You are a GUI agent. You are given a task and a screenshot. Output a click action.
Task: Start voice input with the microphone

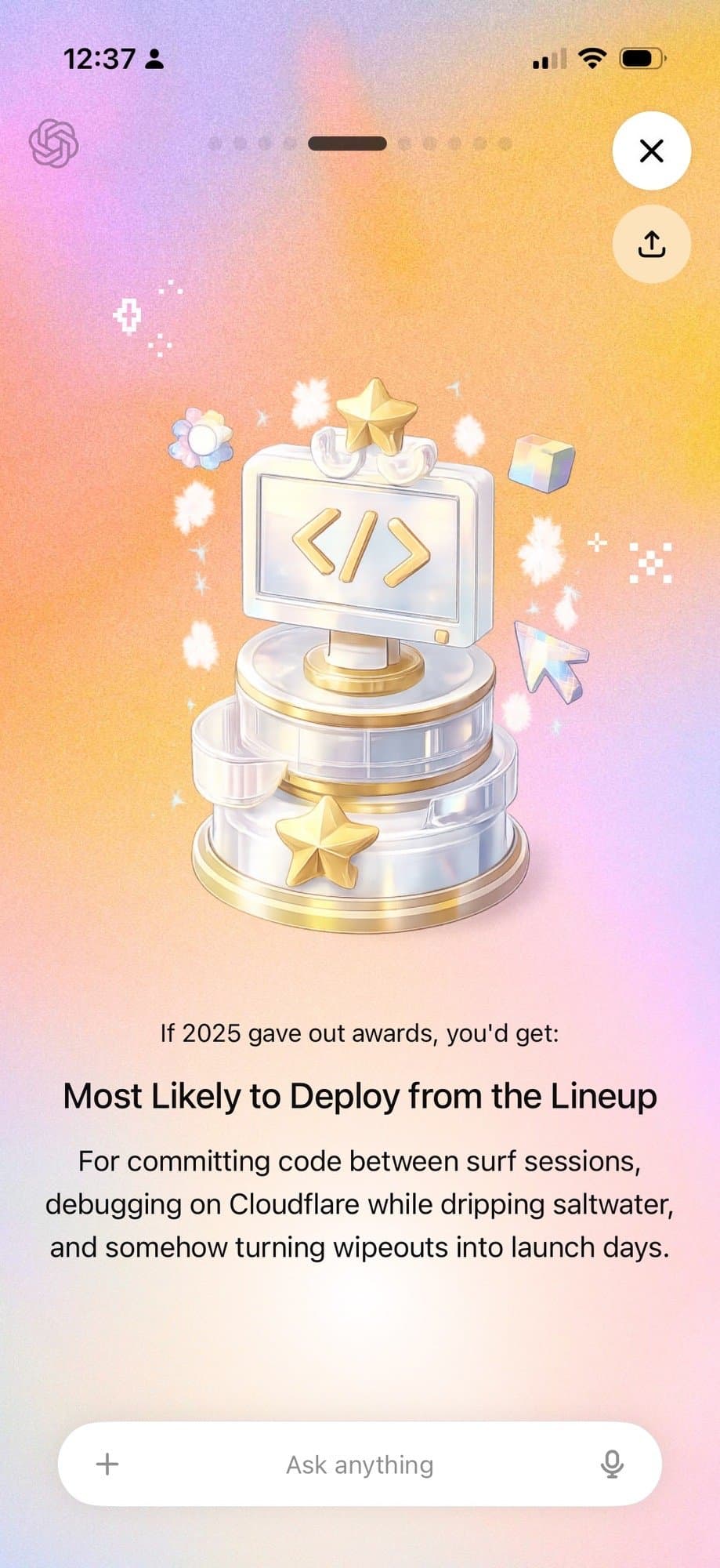pyautogui.click(x=612, y=1464)
